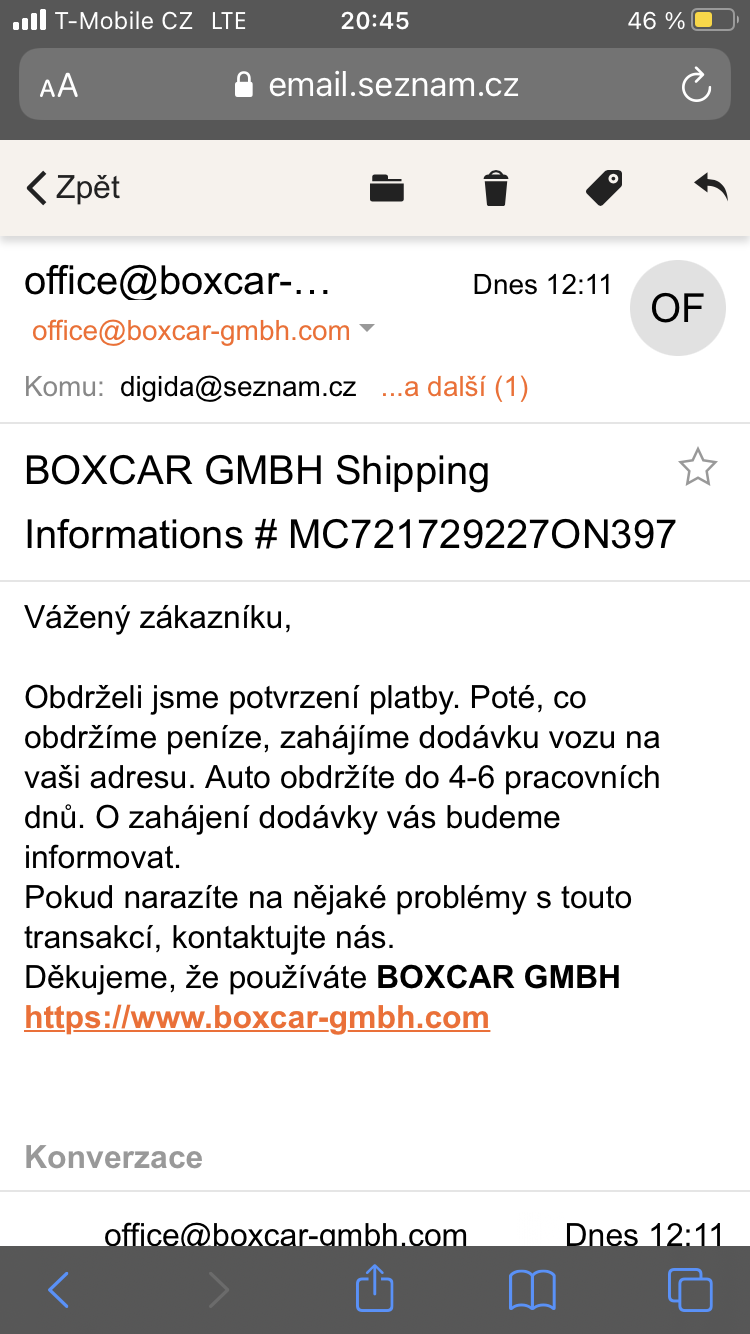The width and height of the screenshot is (750, 1334).
Task: Add a label with the tag icon
Action: point(604,187)
